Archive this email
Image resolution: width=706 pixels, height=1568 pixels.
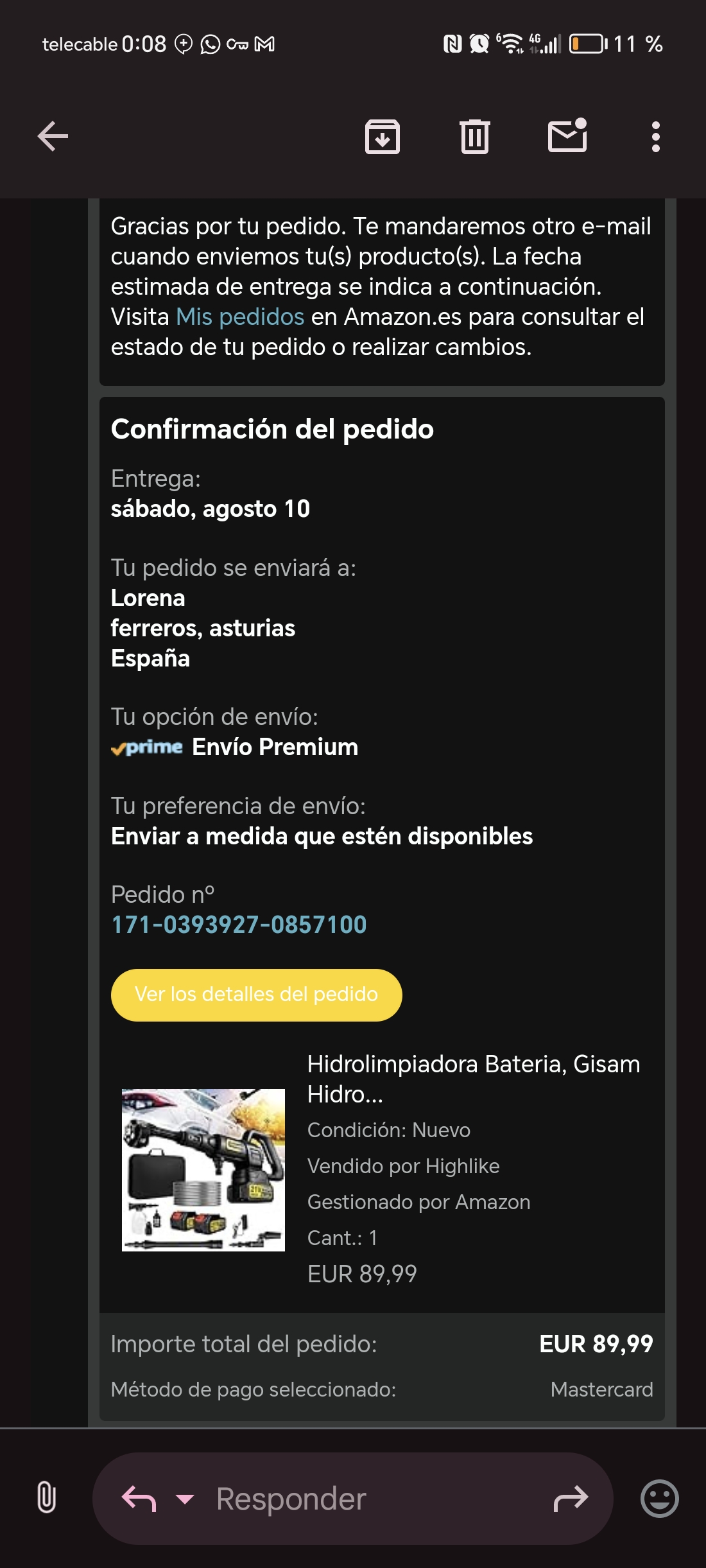pyautogui.click(x=383, y=136)
